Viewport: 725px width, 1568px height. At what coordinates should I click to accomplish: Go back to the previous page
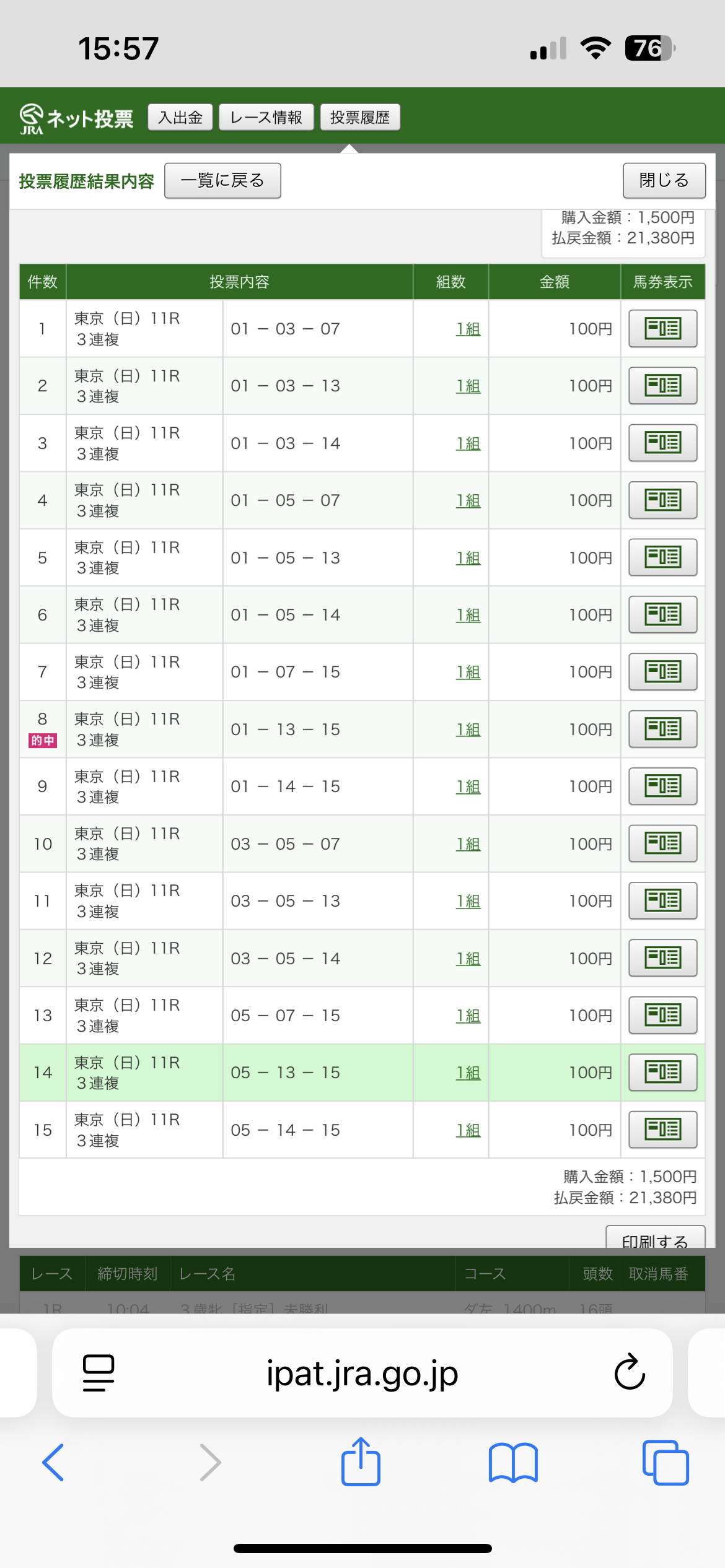click(53, 1463)
